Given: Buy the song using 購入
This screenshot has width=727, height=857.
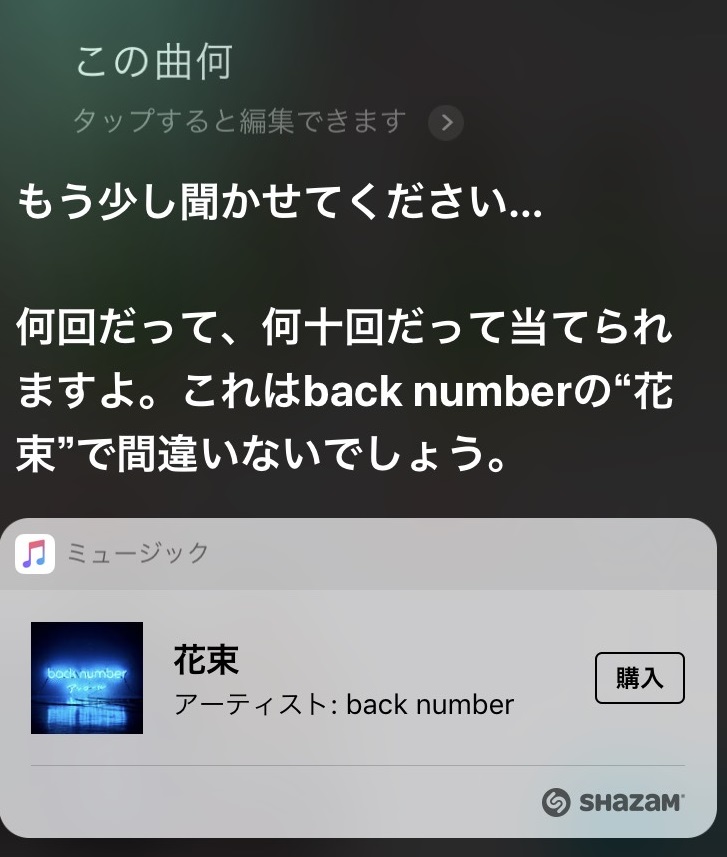Looking at the screenshot, I should point(639,678).
